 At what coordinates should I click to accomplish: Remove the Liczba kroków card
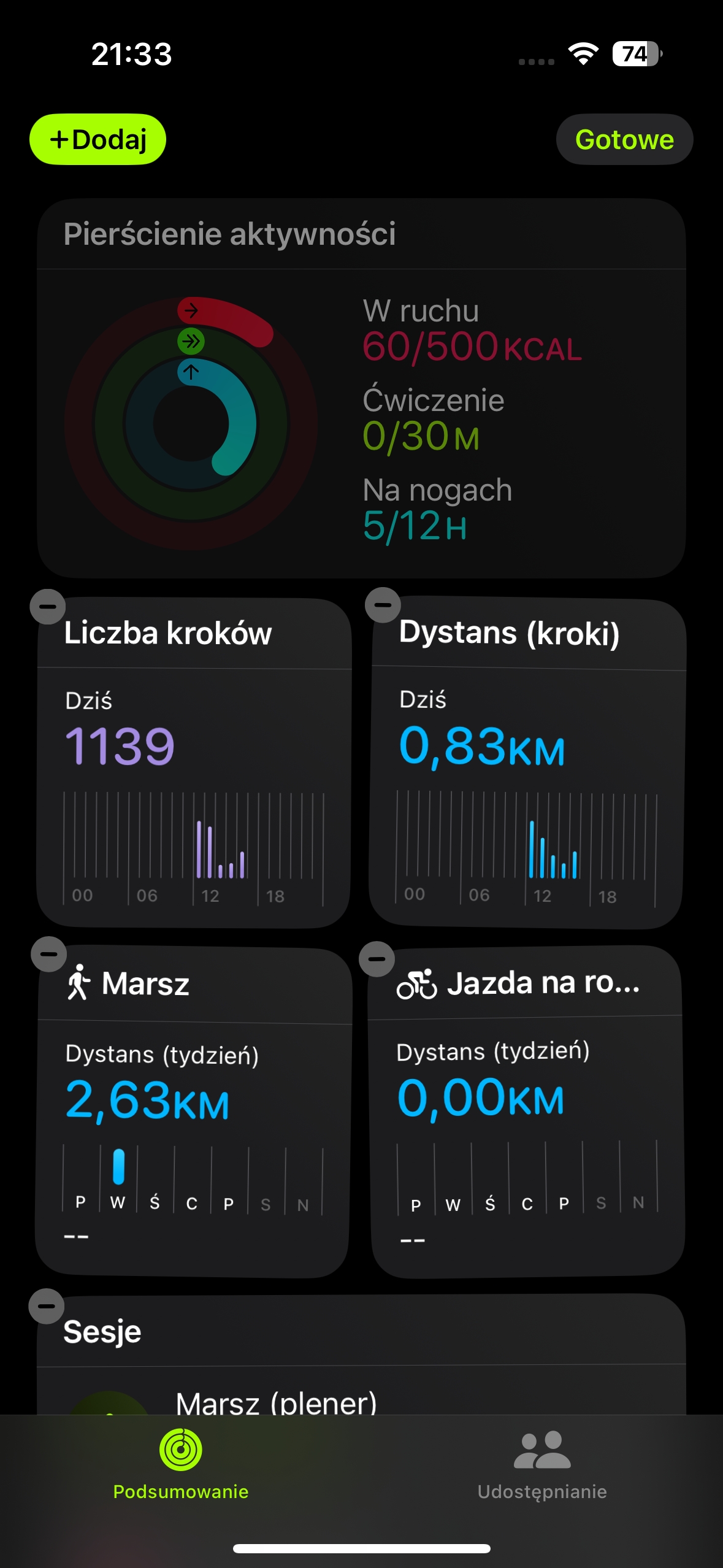coord(47,607)
